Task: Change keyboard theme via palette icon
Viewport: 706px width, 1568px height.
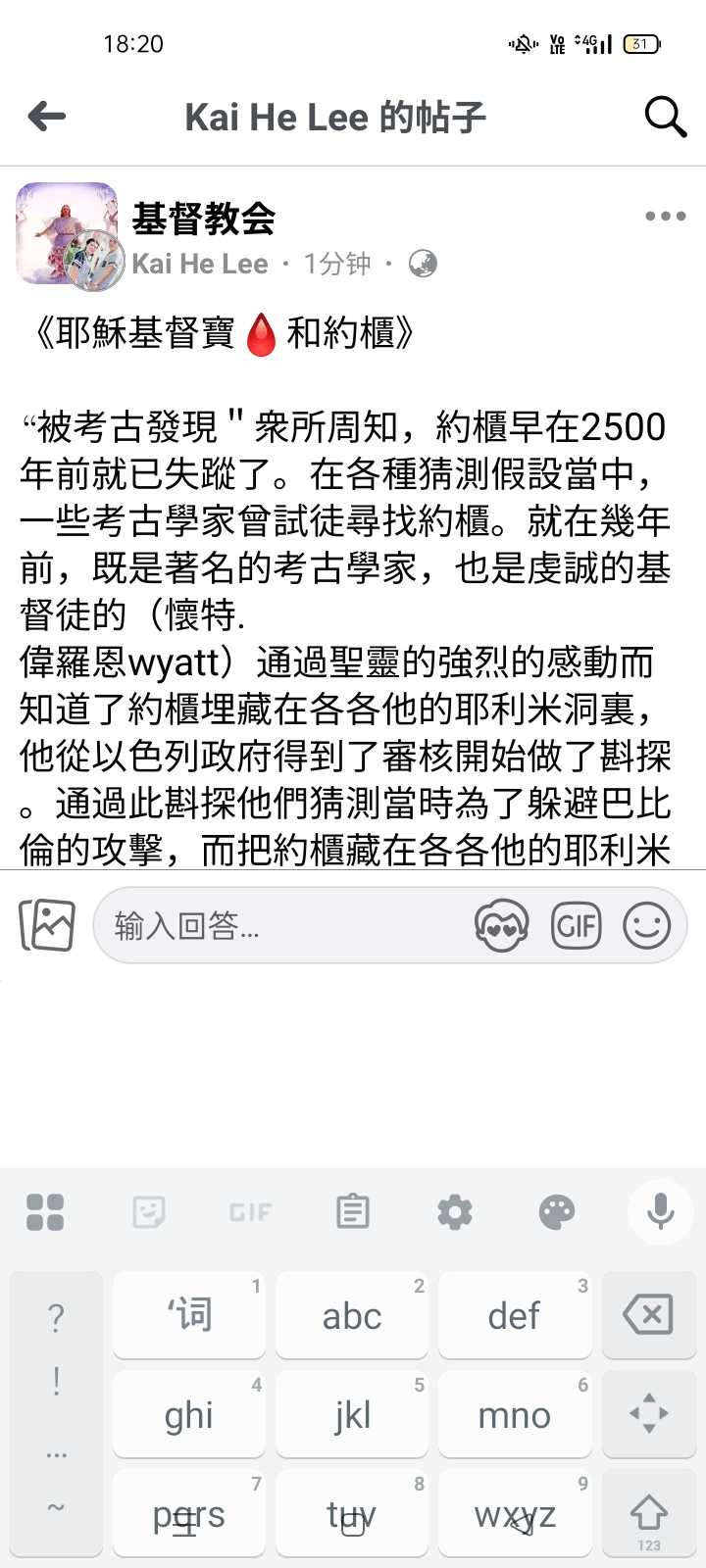Action: point(557,1212)
